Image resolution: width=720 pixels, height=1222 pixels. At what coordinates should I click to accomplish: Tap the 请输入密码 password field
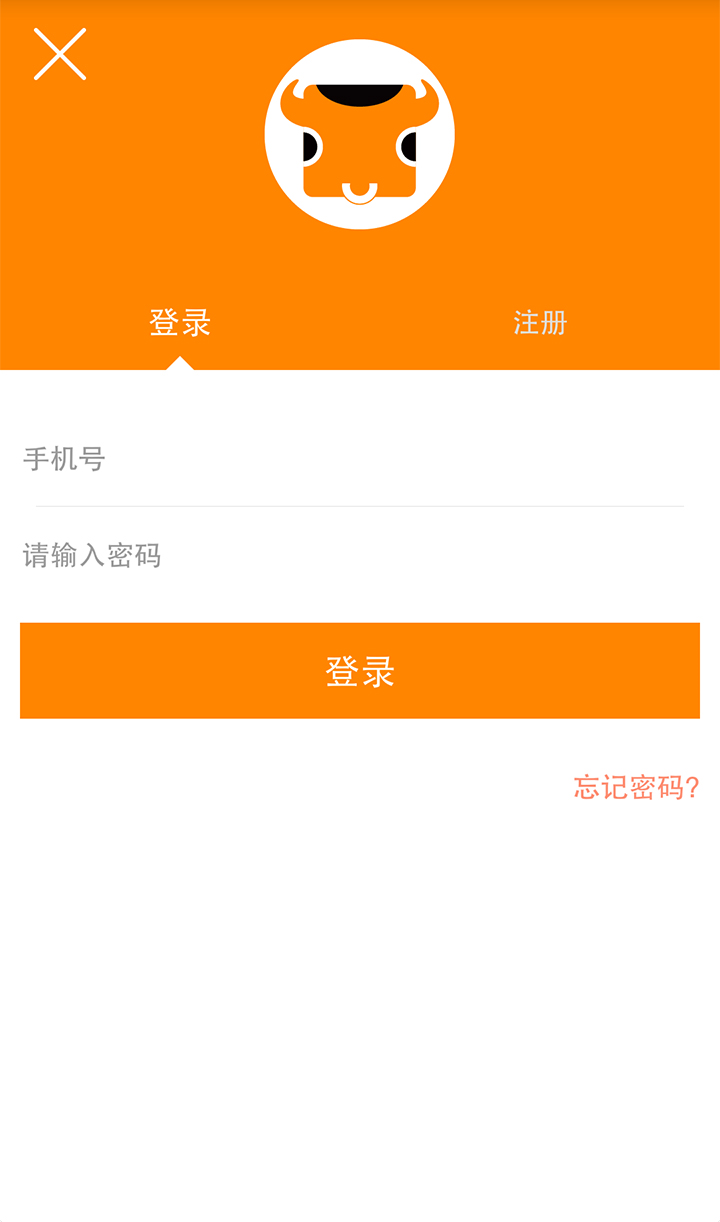360,555
